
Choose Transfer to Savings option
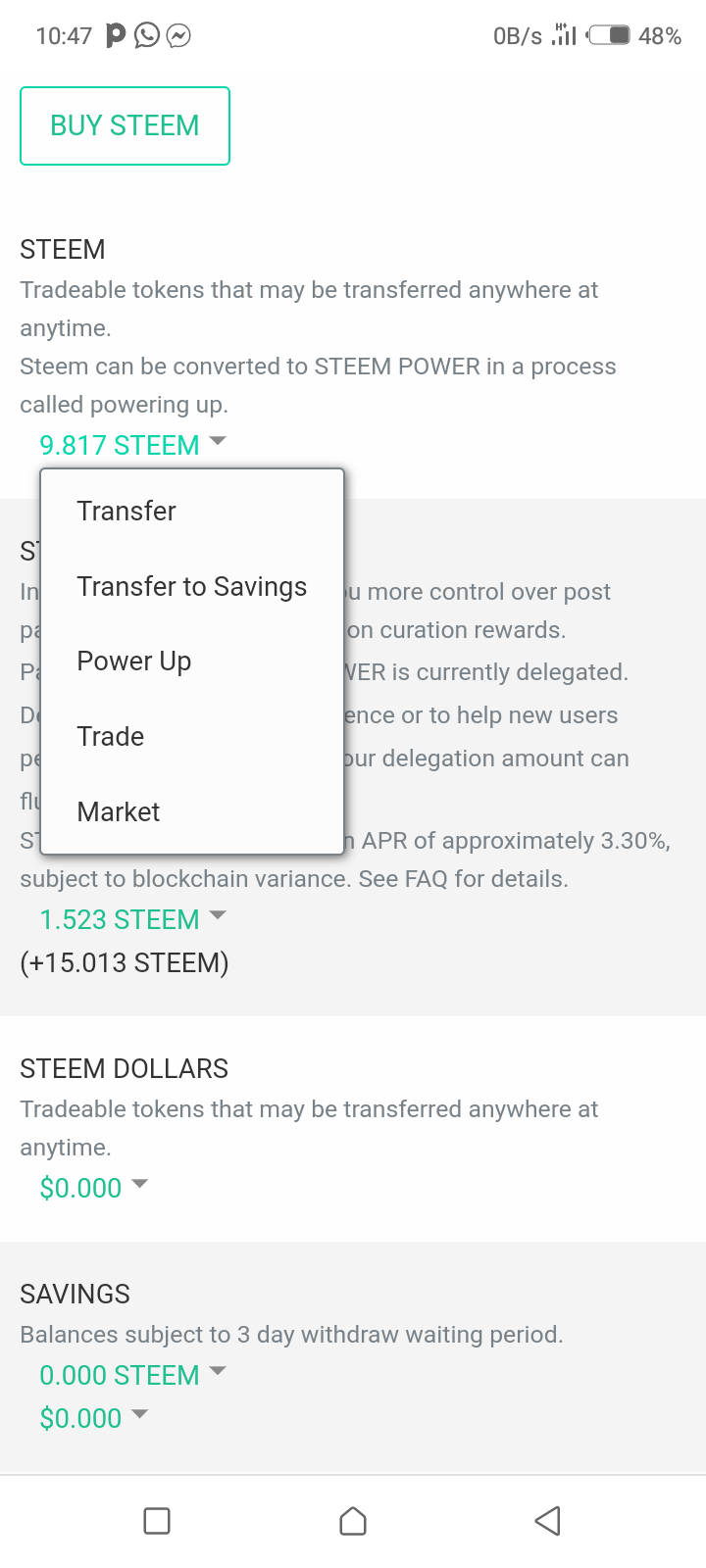[x=192, y=586]
